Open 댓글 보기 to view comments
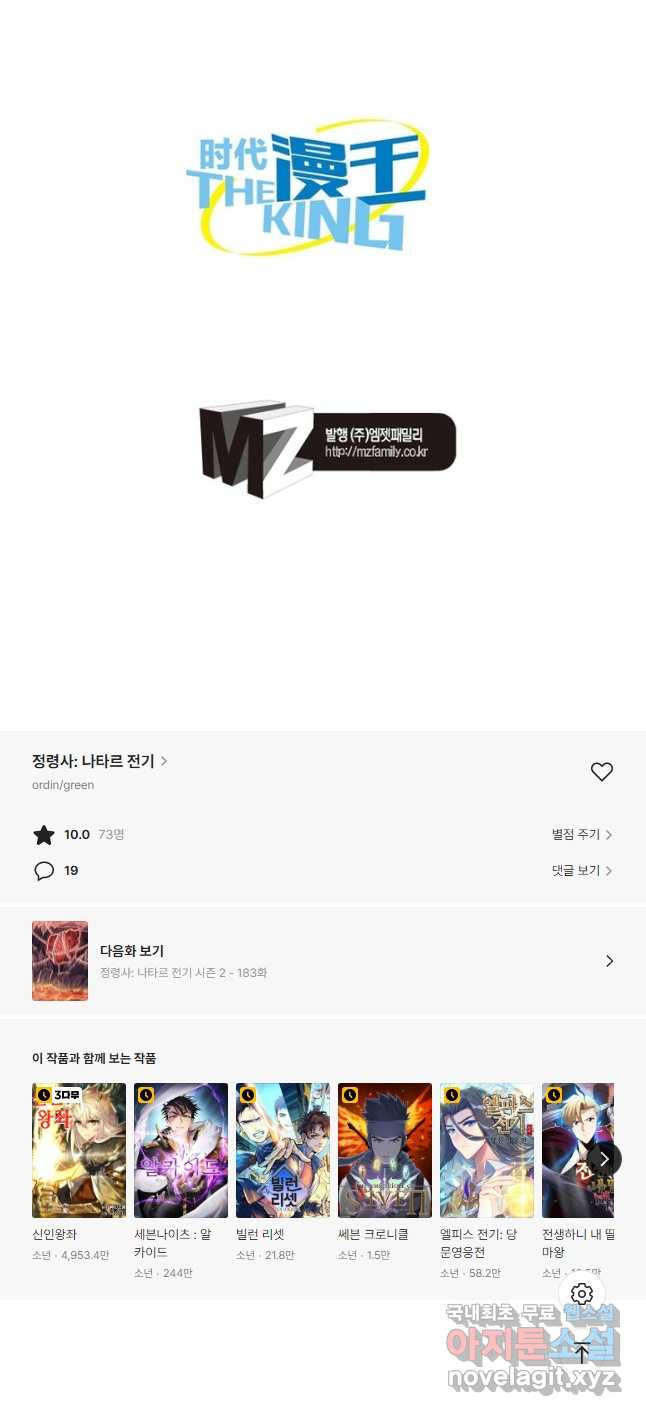The image size is (646, 1416). [581, 870]
